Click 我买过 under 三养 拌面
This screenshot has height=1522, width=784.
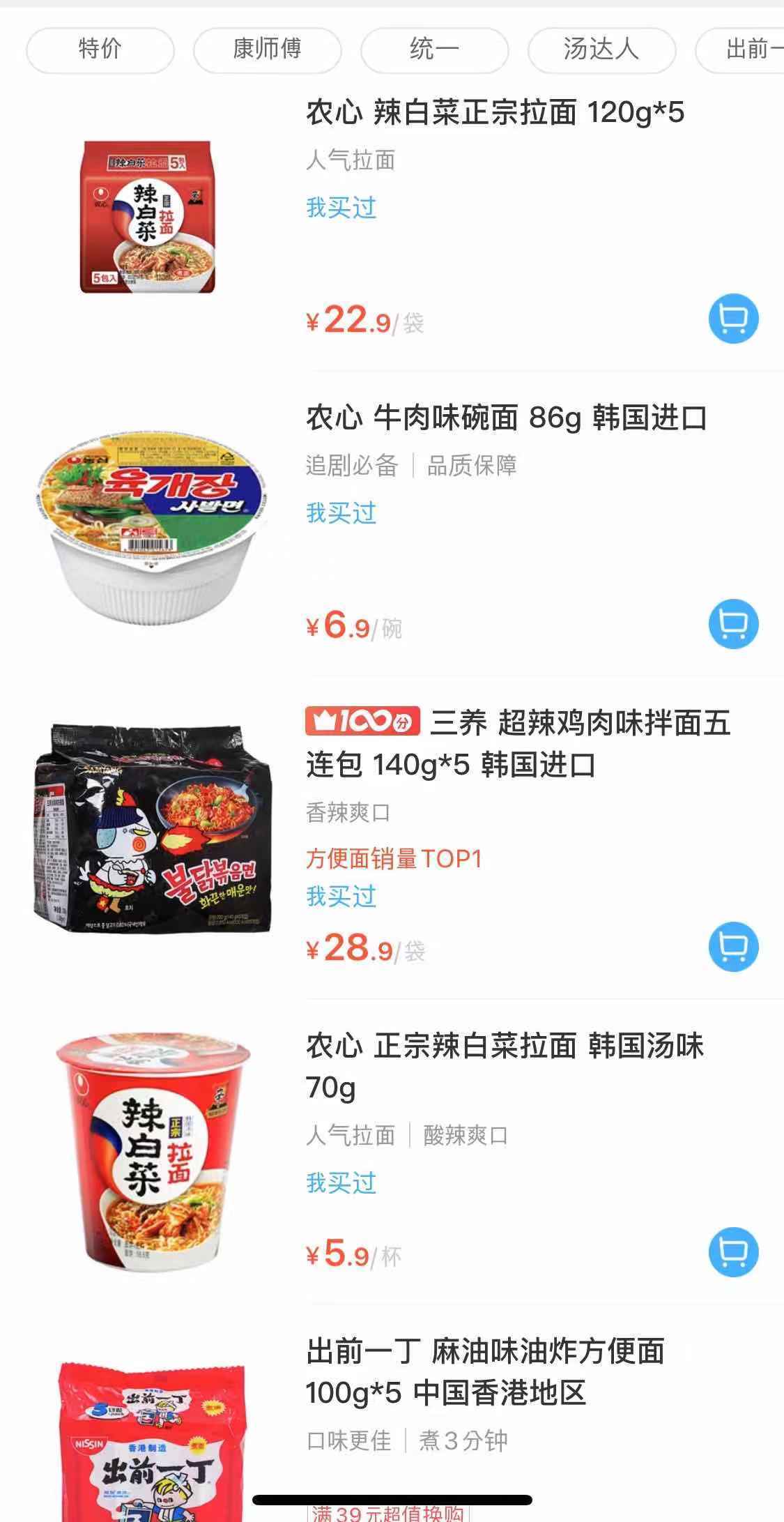[340, 898]
